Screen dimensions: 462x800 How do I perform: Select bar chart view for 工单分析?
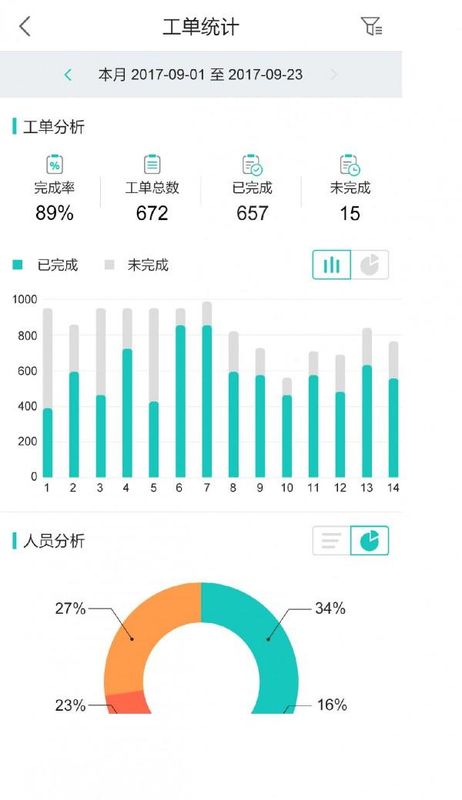pos(331,265)
